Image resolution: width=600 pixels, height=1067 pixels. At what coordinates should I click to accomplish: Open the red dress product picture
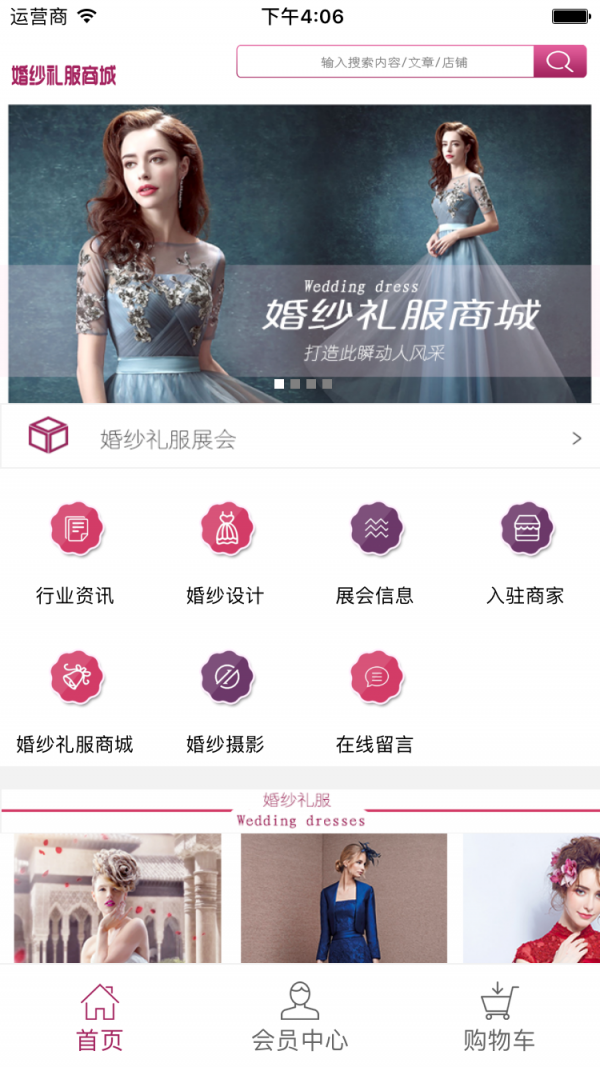pyautogui.click(x=532, y=898)
